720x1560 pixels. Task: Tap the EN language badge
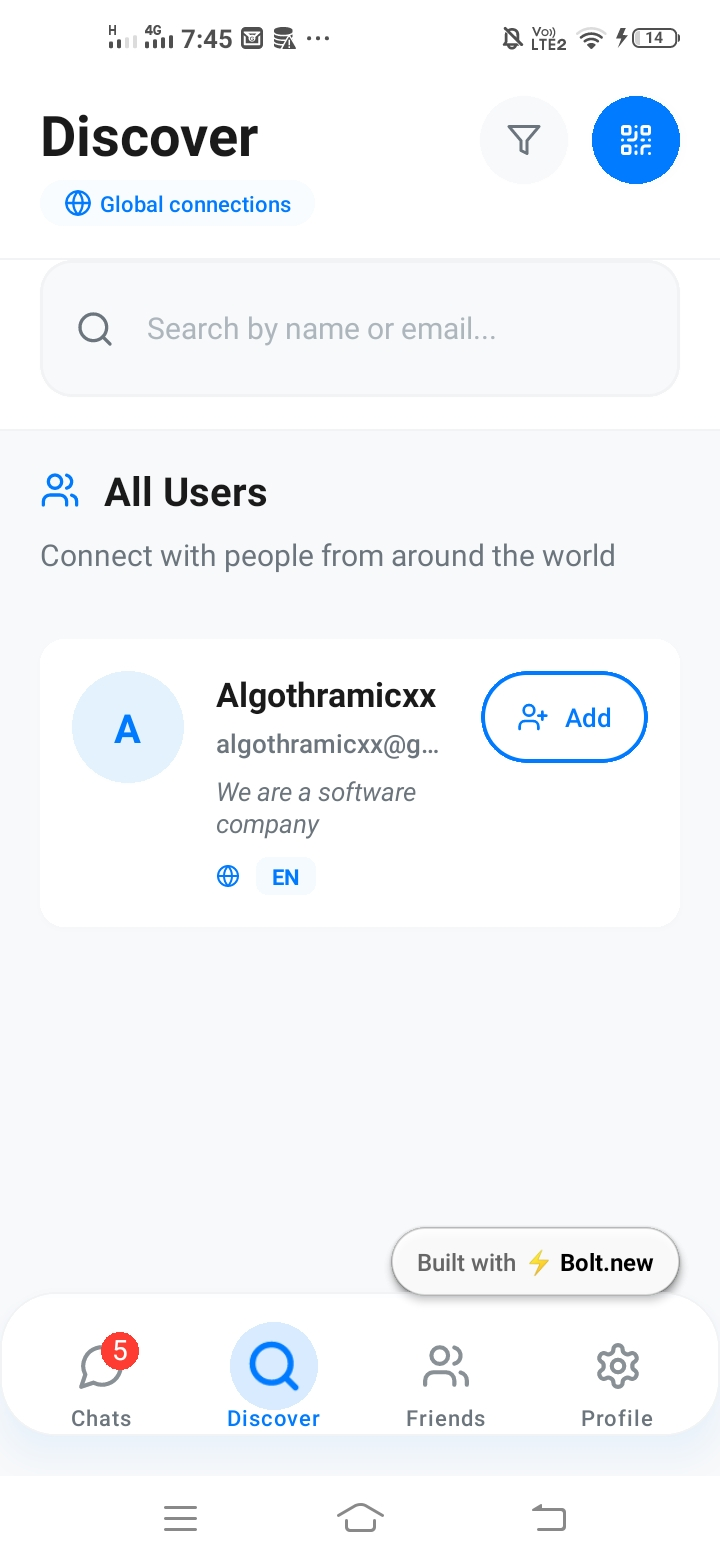click(286, 876)
